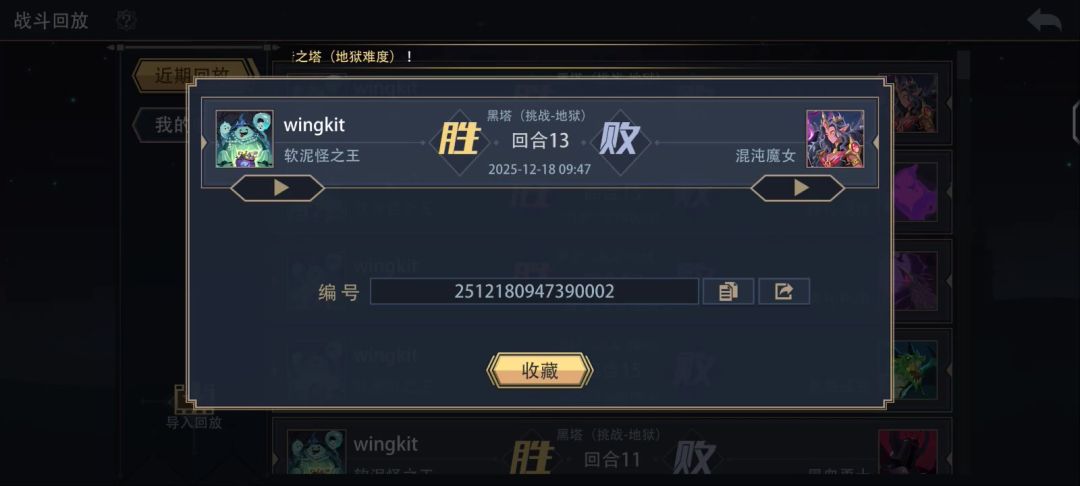Viewport: 1080px width, 486px height.
Task: Go back with the top-right arrow
Action: click(1044, 20)
